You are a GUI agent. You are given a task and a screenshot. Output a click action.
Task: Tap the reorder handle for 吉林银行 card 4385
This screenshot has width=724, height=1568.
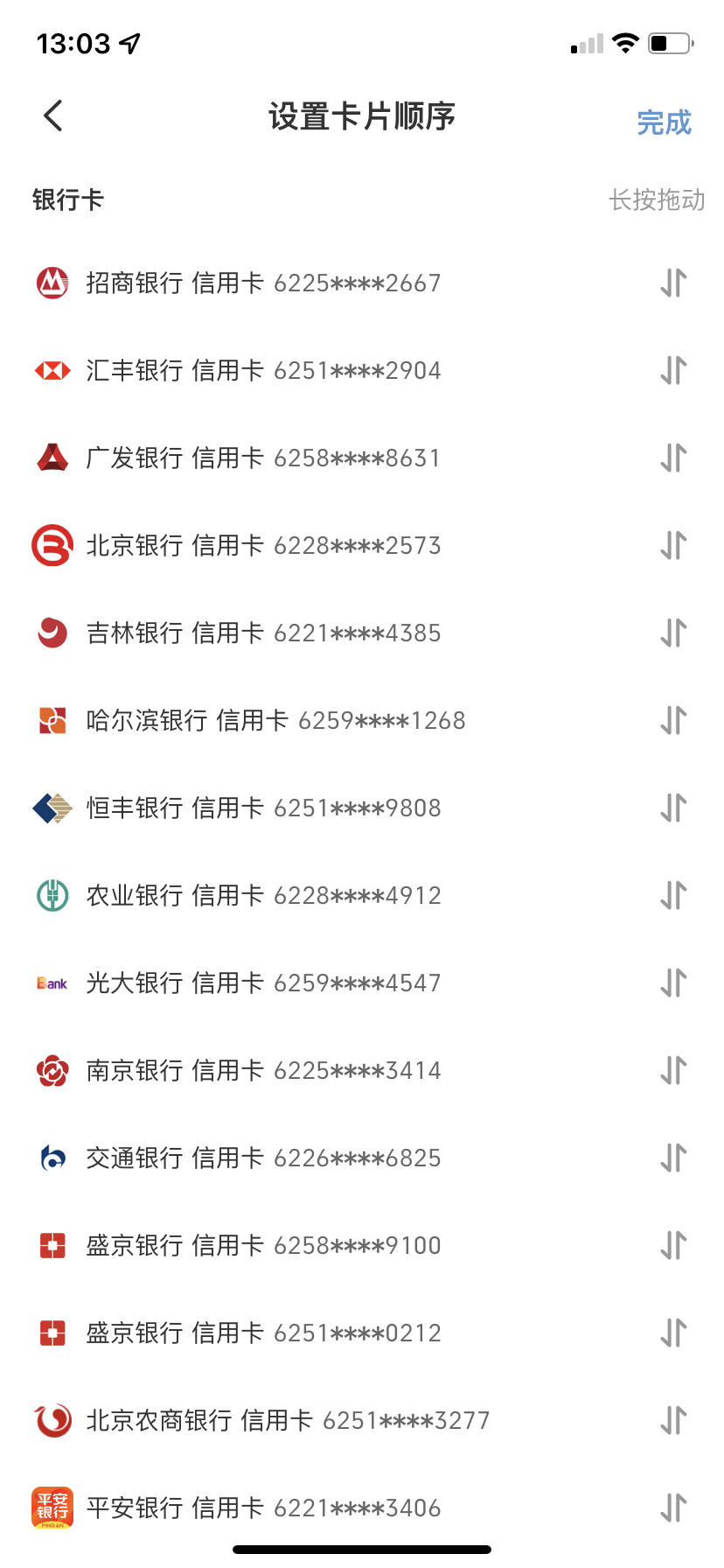pyautogui.click(x=673, y=633)
